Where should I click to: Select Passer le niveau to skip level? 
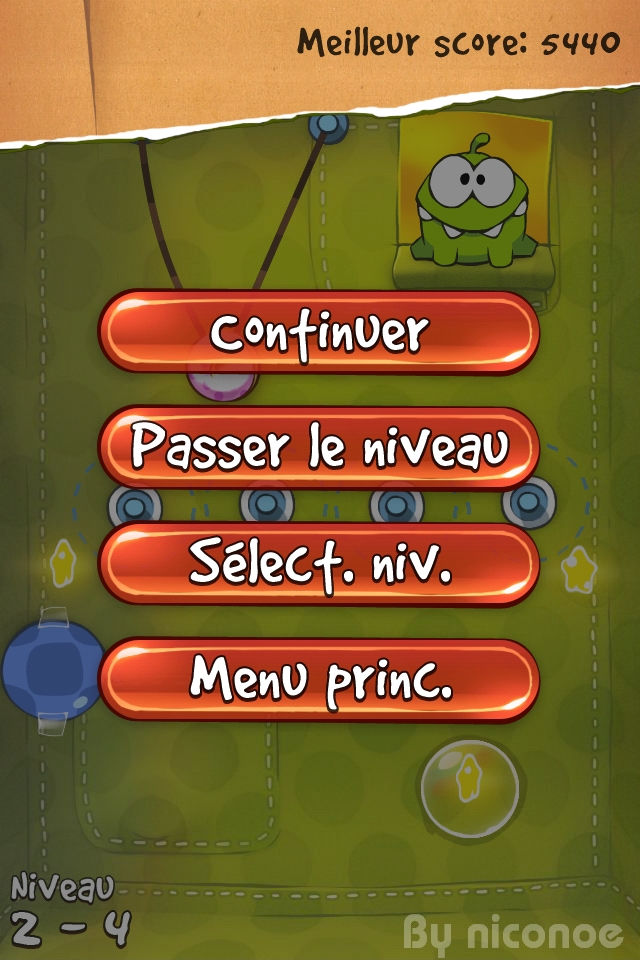click(x=319, y=448)
